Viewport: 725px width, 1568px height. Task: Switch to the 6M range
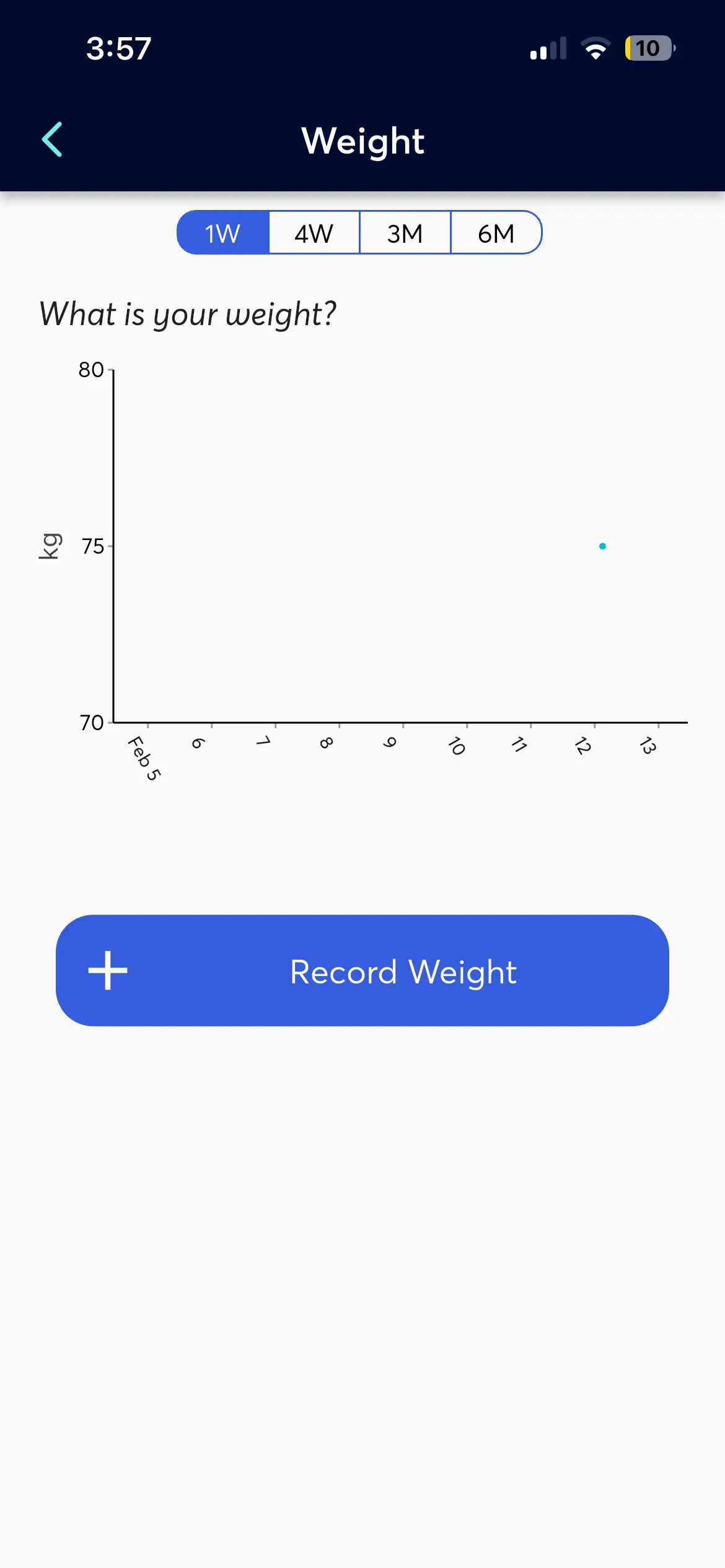496,233
